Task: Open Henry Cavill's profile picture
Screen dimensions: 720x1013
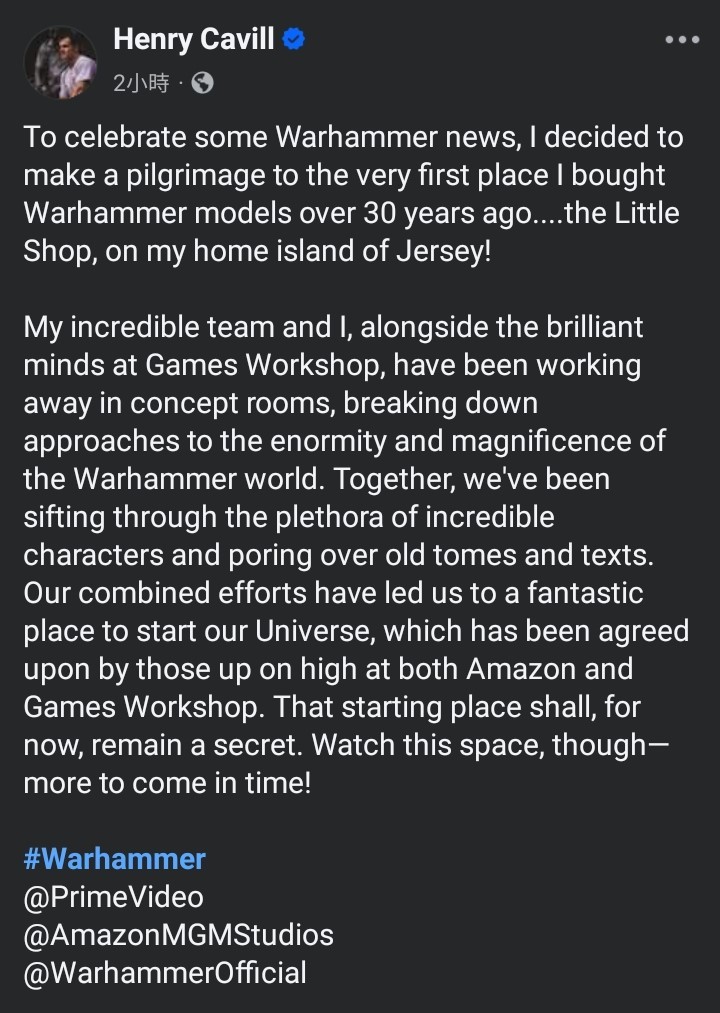Action: [x=61, y=62]
